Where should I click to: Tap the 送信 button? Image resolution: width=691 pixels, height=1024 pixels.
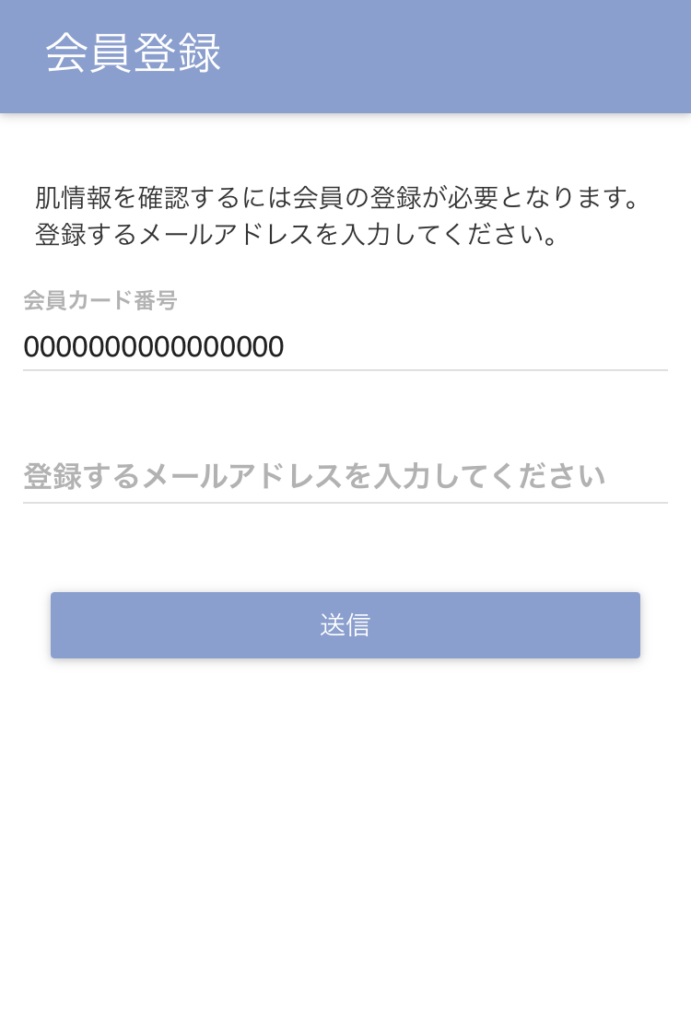point(345,625)
